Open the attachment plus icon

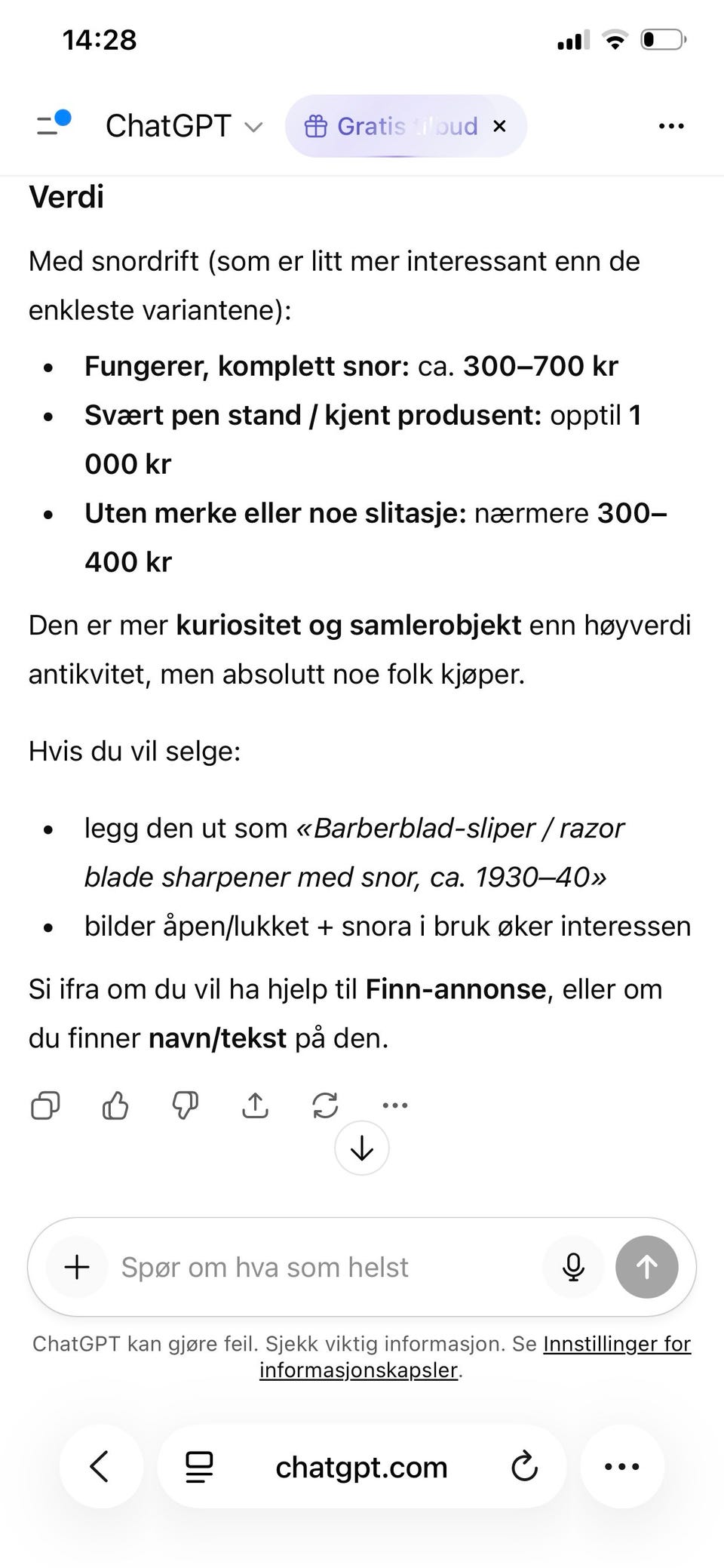pos(76,1267)
